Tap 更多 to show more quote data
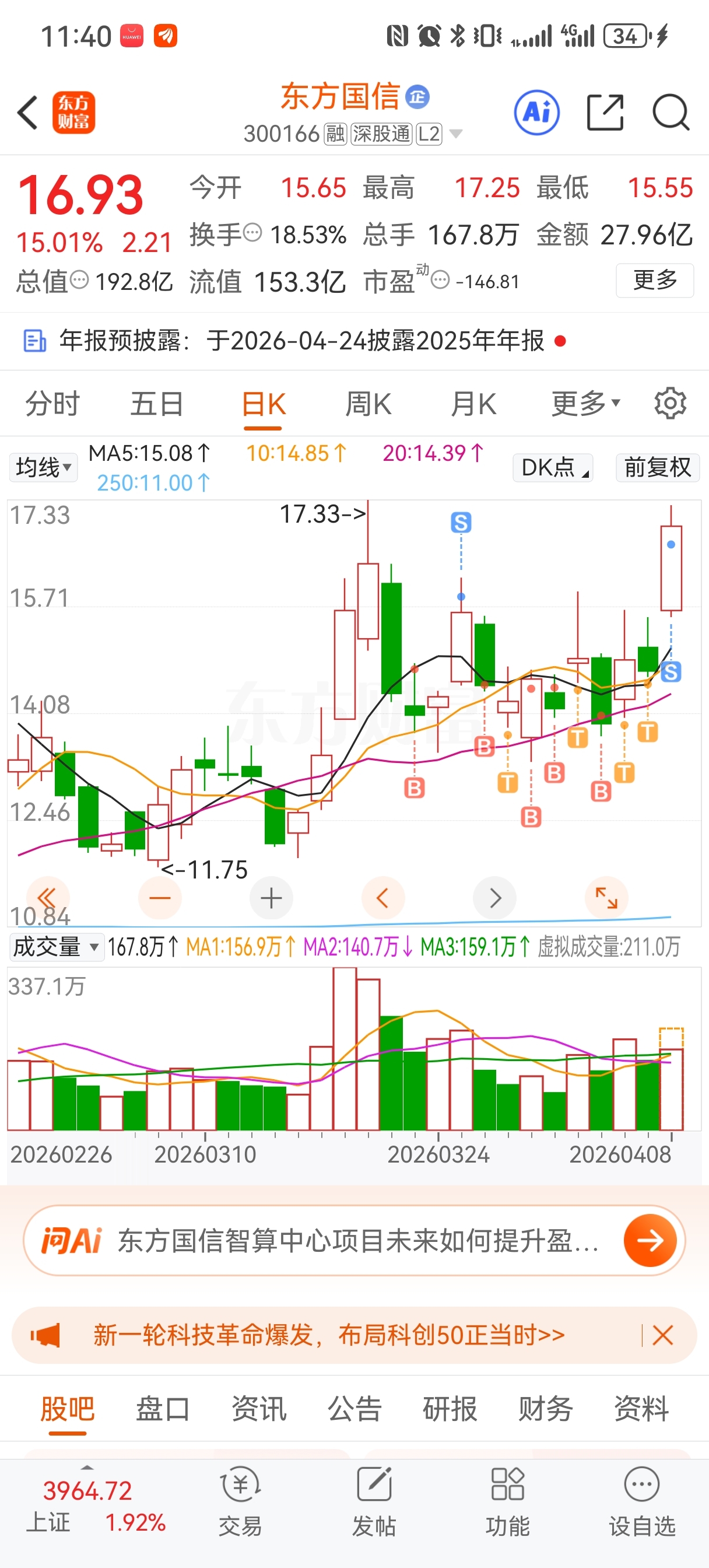The width and height of the screenshot is (709, 1568). coord(655,280)
